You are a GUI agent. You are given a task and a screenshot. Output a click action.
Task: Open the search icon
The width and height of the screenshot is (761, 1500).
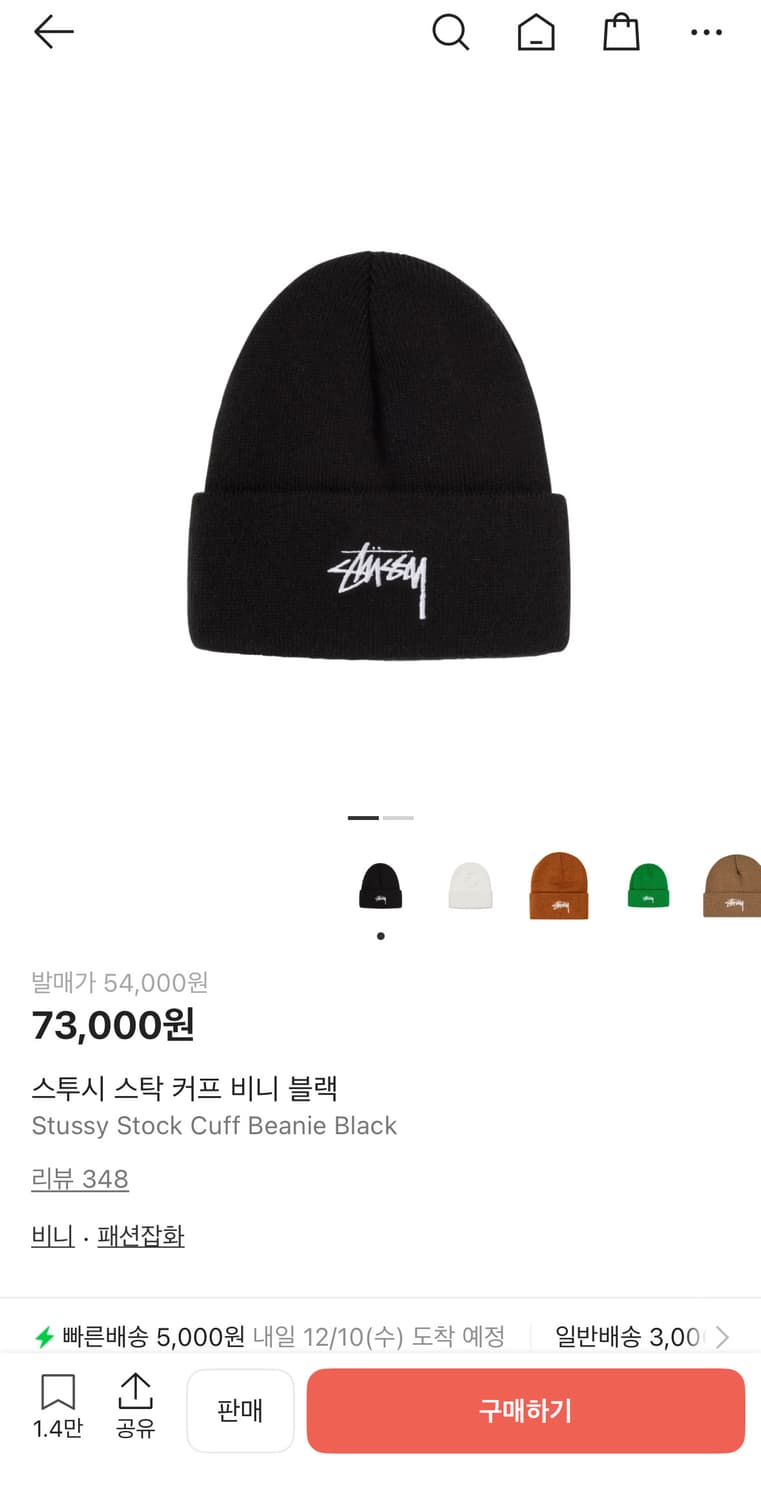(x=451, y=32)
